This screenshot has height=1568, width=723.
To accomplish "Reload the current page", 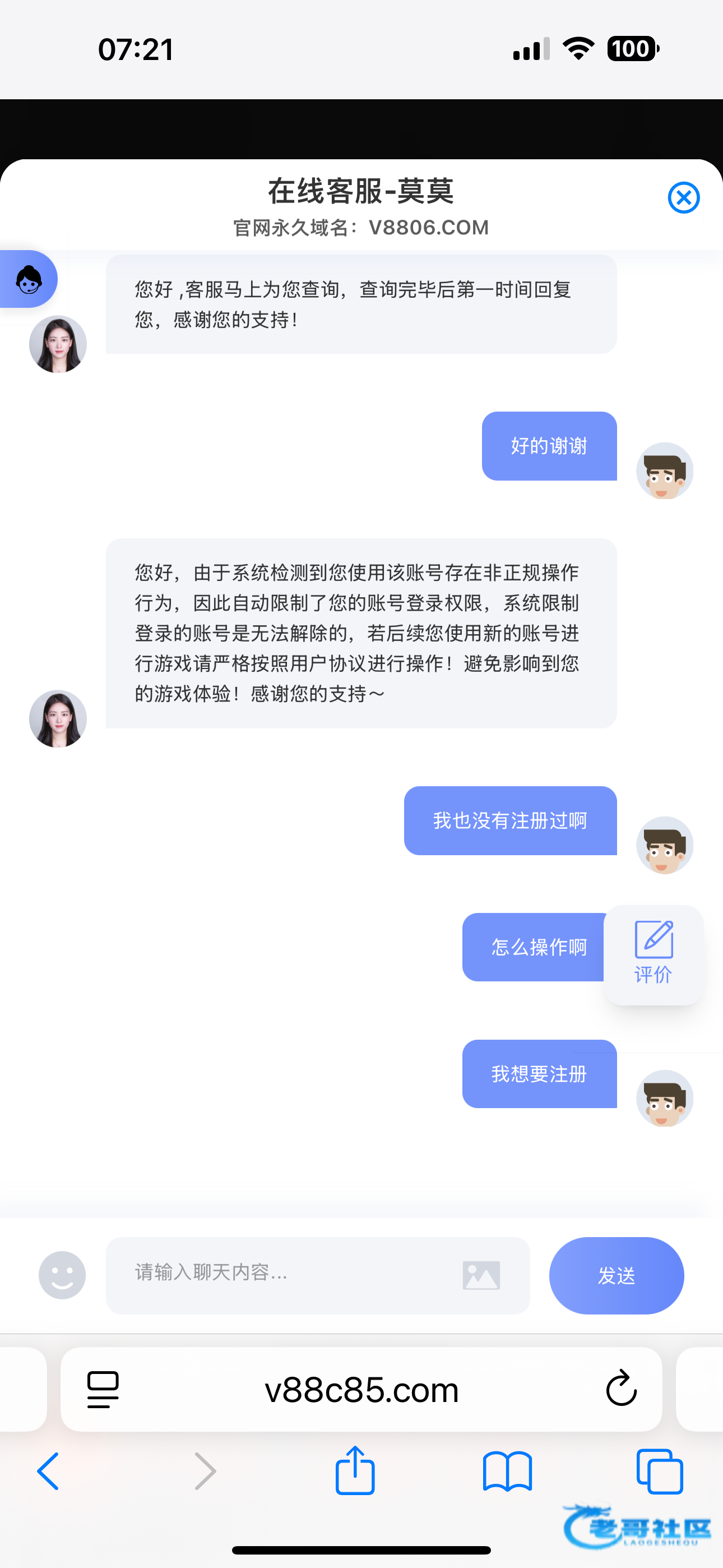I will (621, 1389).
